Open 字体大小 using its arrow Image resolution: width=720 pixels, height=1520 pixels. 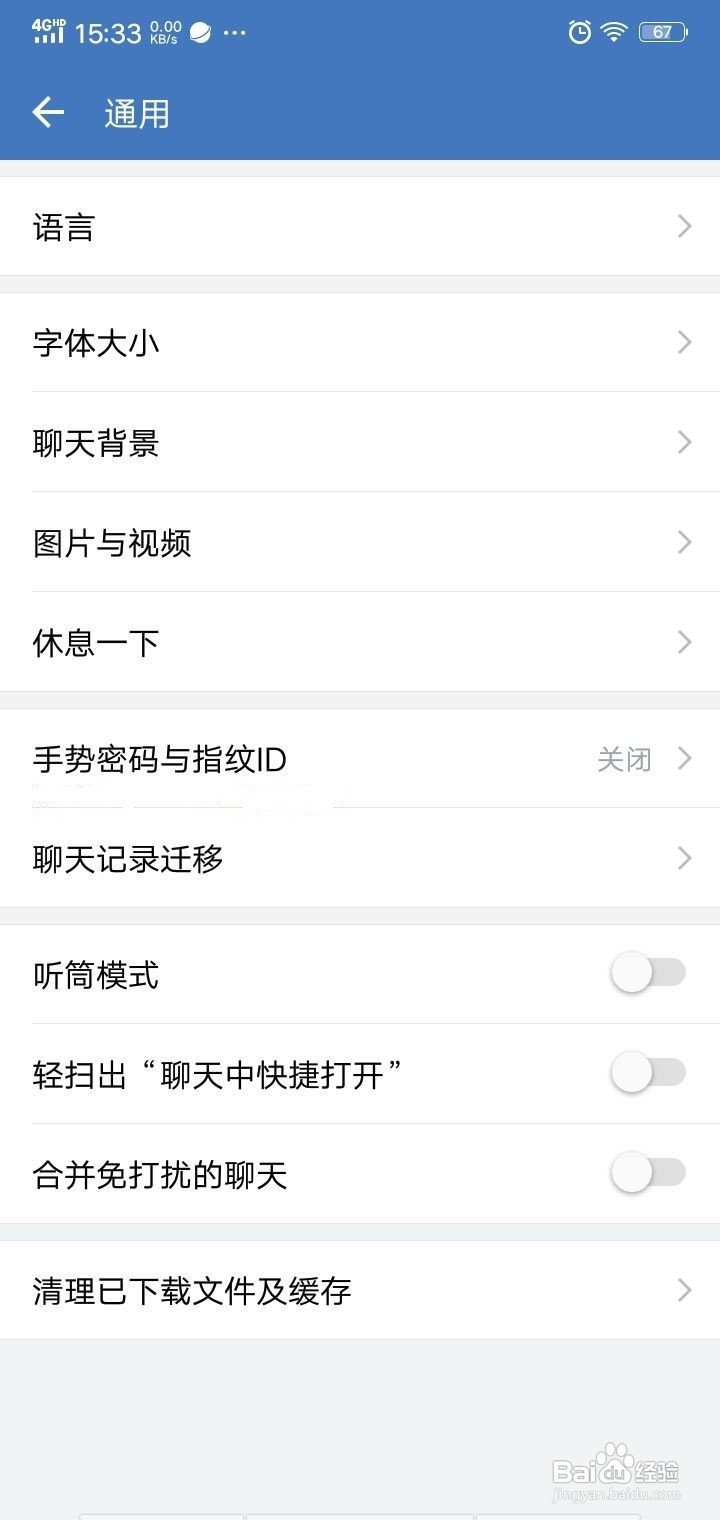[684, 342]
